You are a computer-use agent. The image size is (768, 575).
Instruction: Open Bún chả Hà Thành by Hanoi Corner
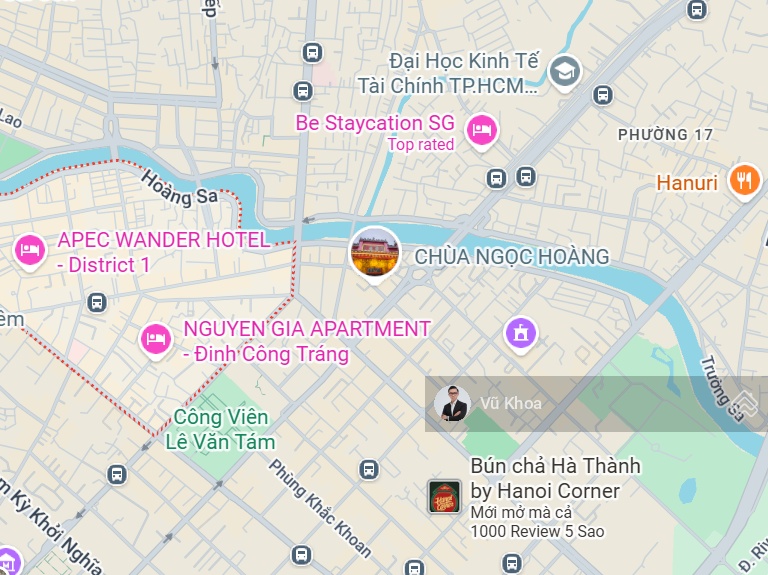[x=444, y=496]
